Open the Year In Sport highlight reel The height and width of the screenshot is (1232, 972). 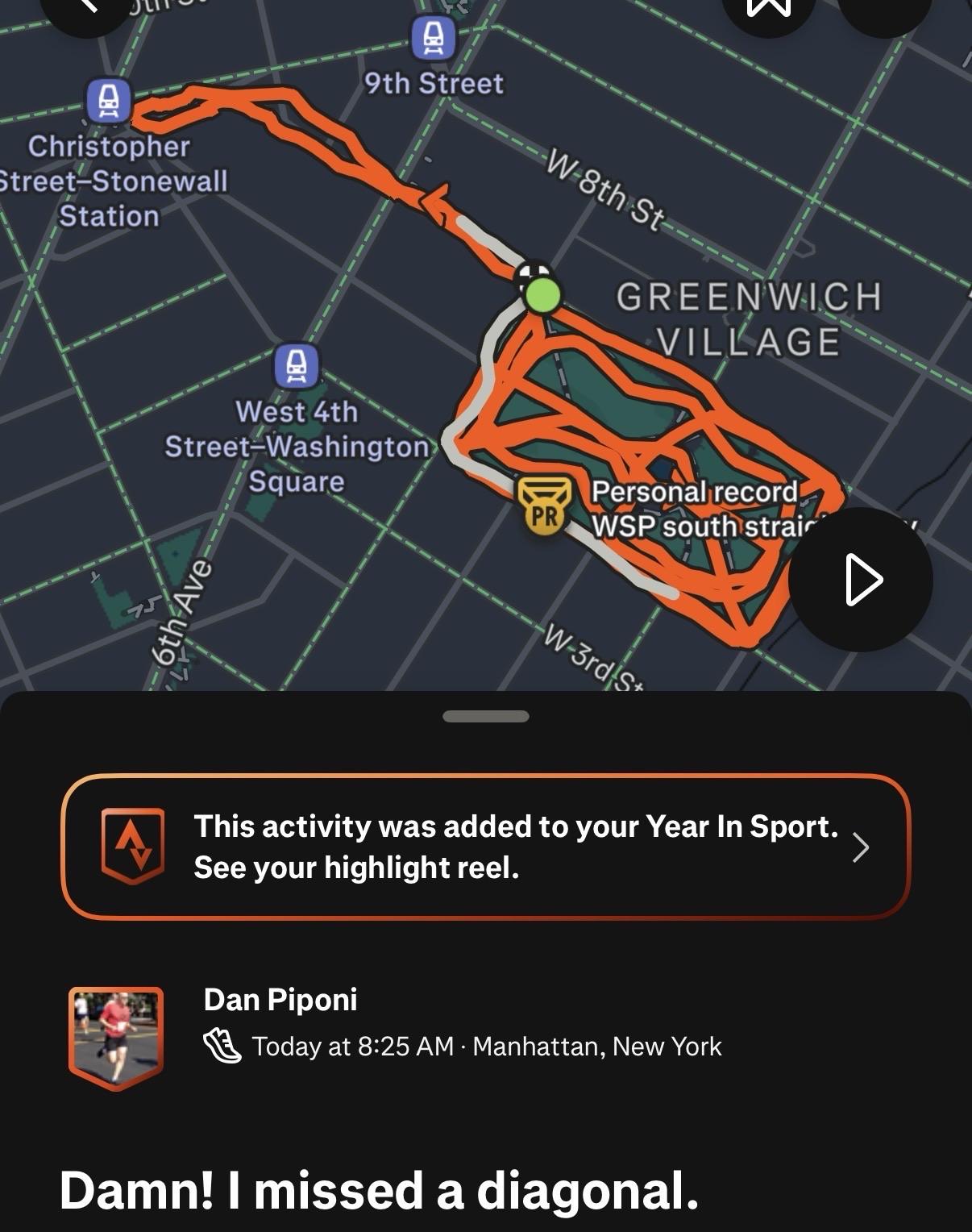tap(485, 847)
